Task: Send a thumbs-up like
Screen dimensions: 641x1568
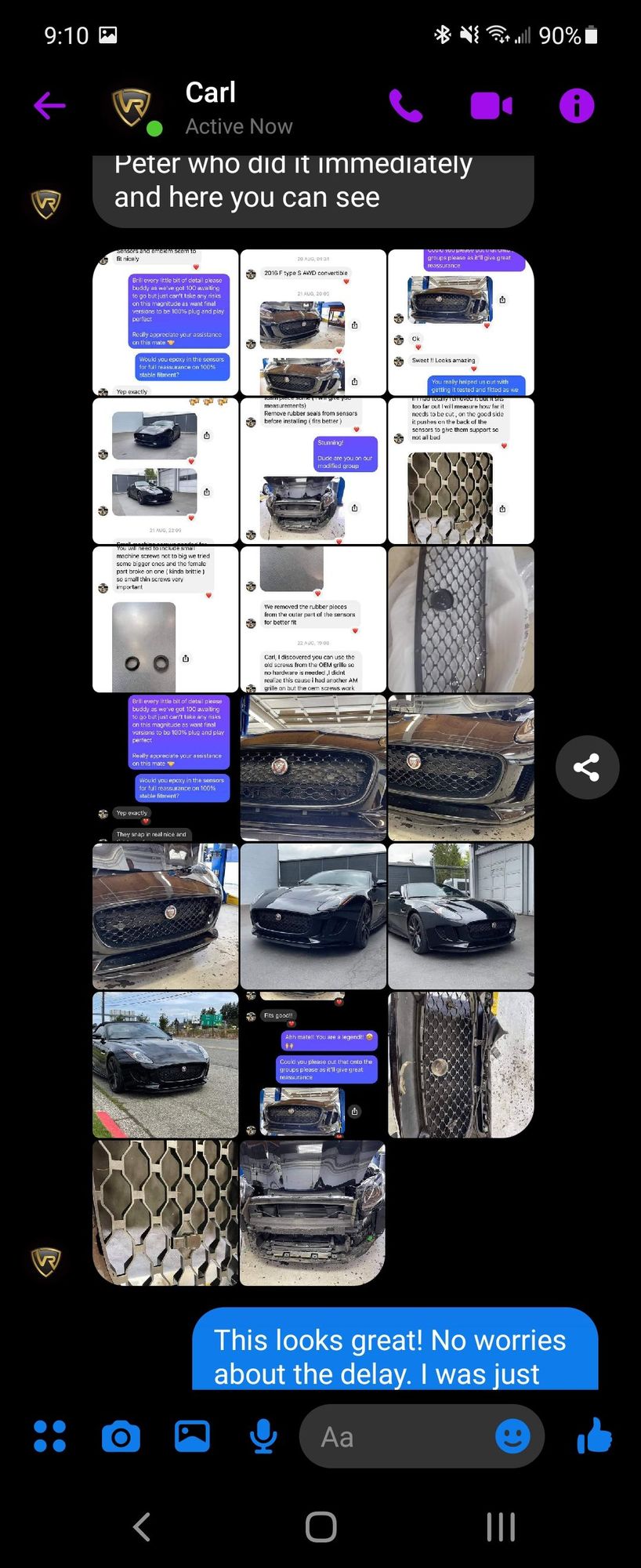Action: (x=595, y=1436)
